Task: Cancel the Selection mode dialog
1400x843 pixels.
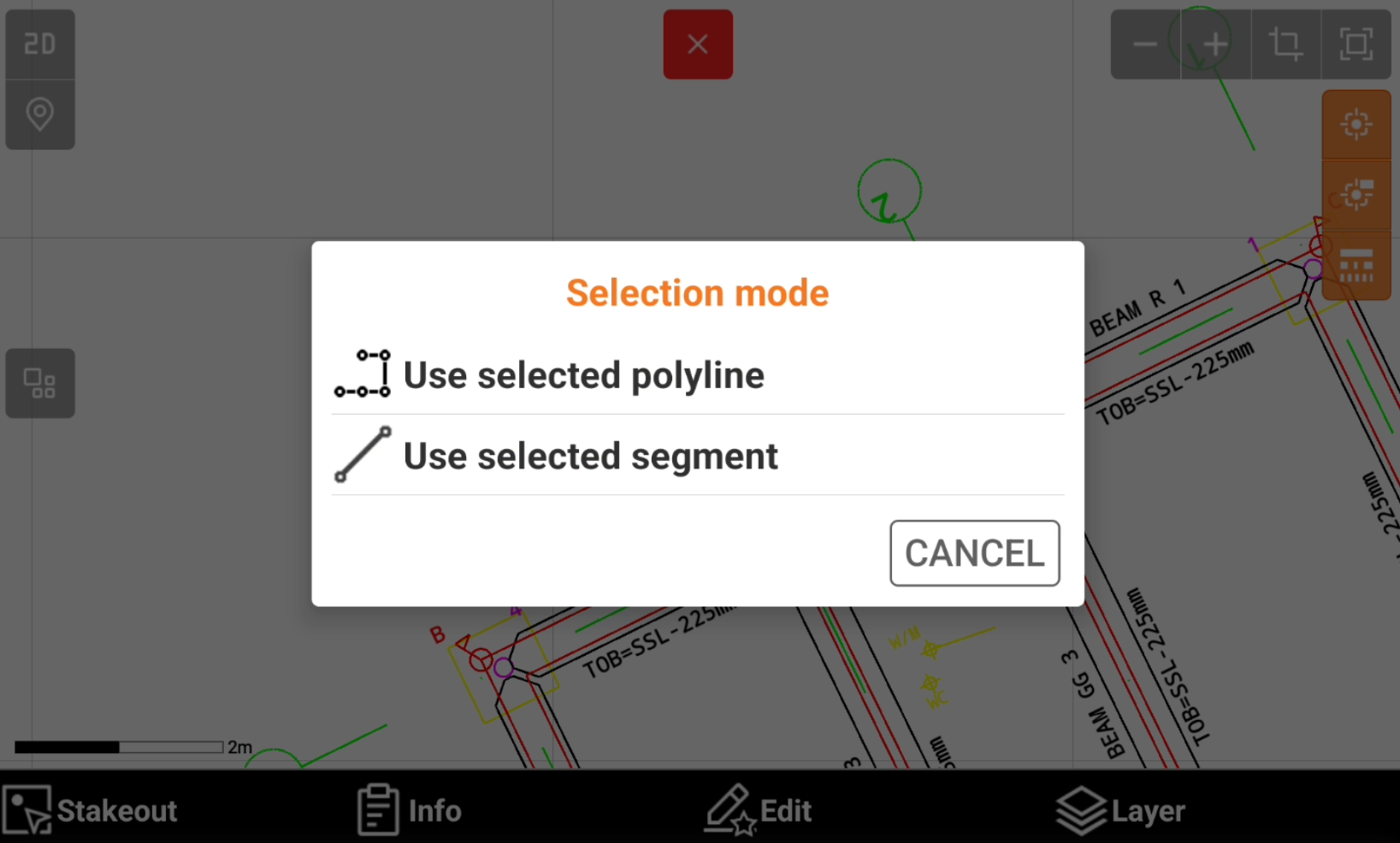Action: point(974,553)
